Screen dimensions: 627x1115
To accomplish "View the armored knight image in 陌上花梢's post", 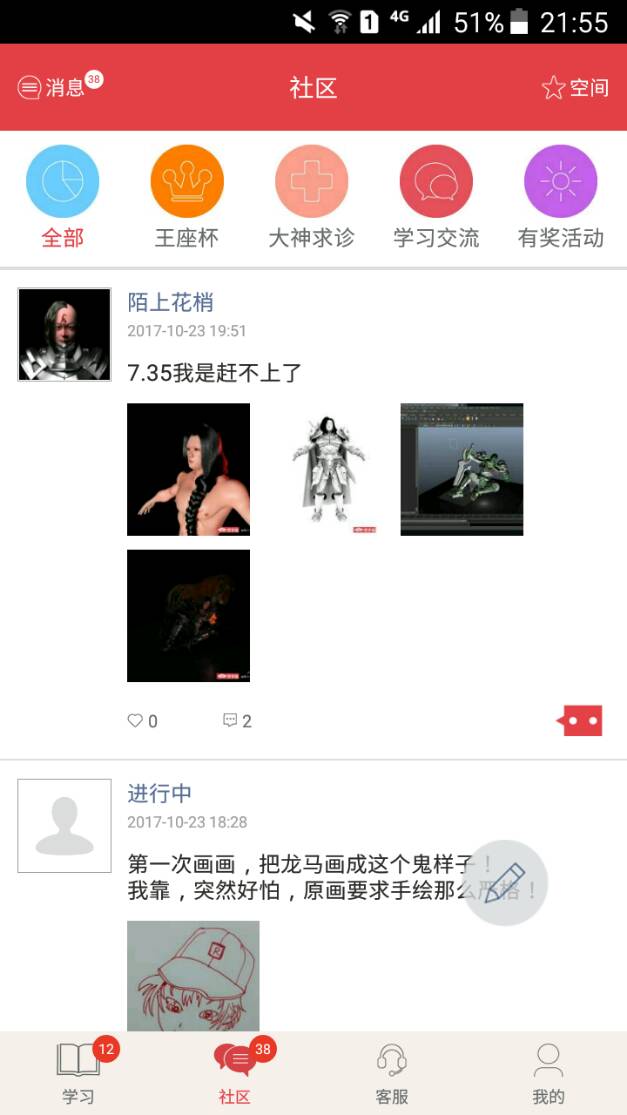I will 325,469.
